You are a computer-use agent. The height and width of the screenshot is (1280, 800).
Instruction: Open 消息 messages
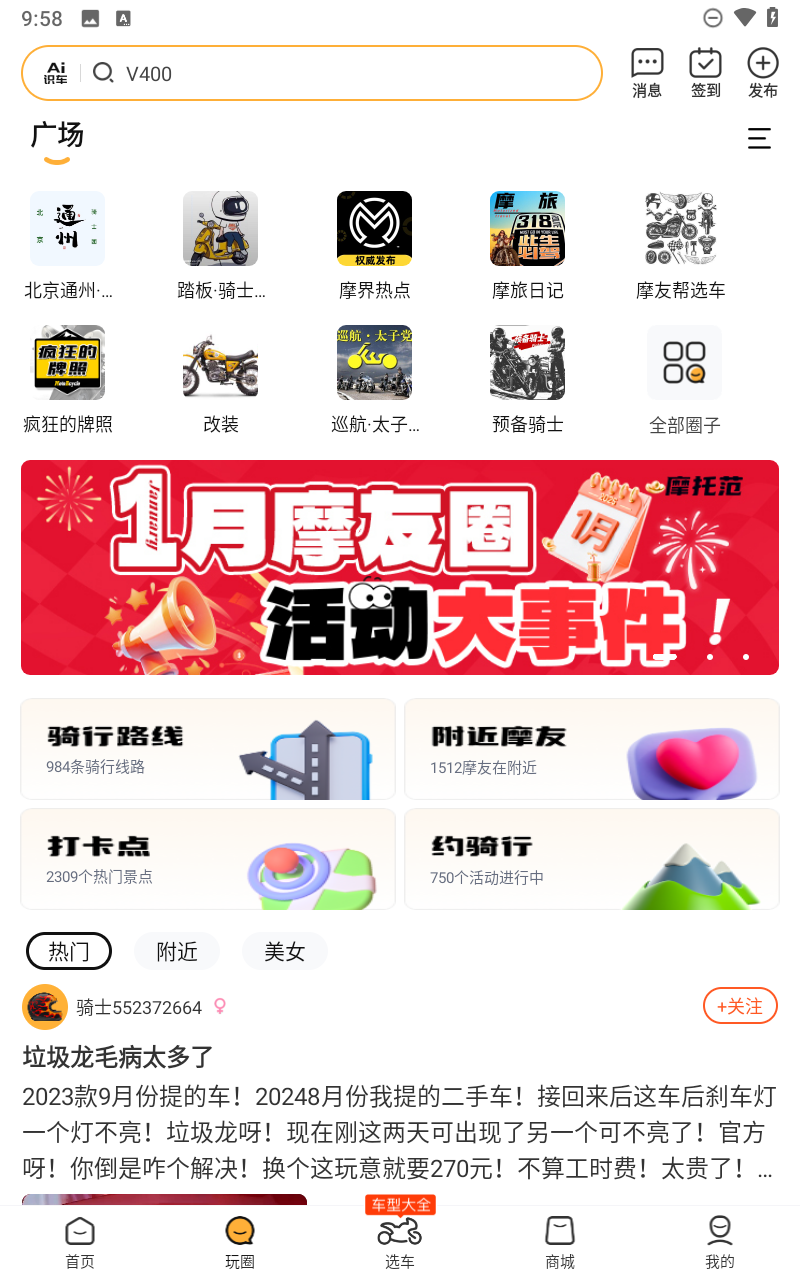(x=647, y=73)
